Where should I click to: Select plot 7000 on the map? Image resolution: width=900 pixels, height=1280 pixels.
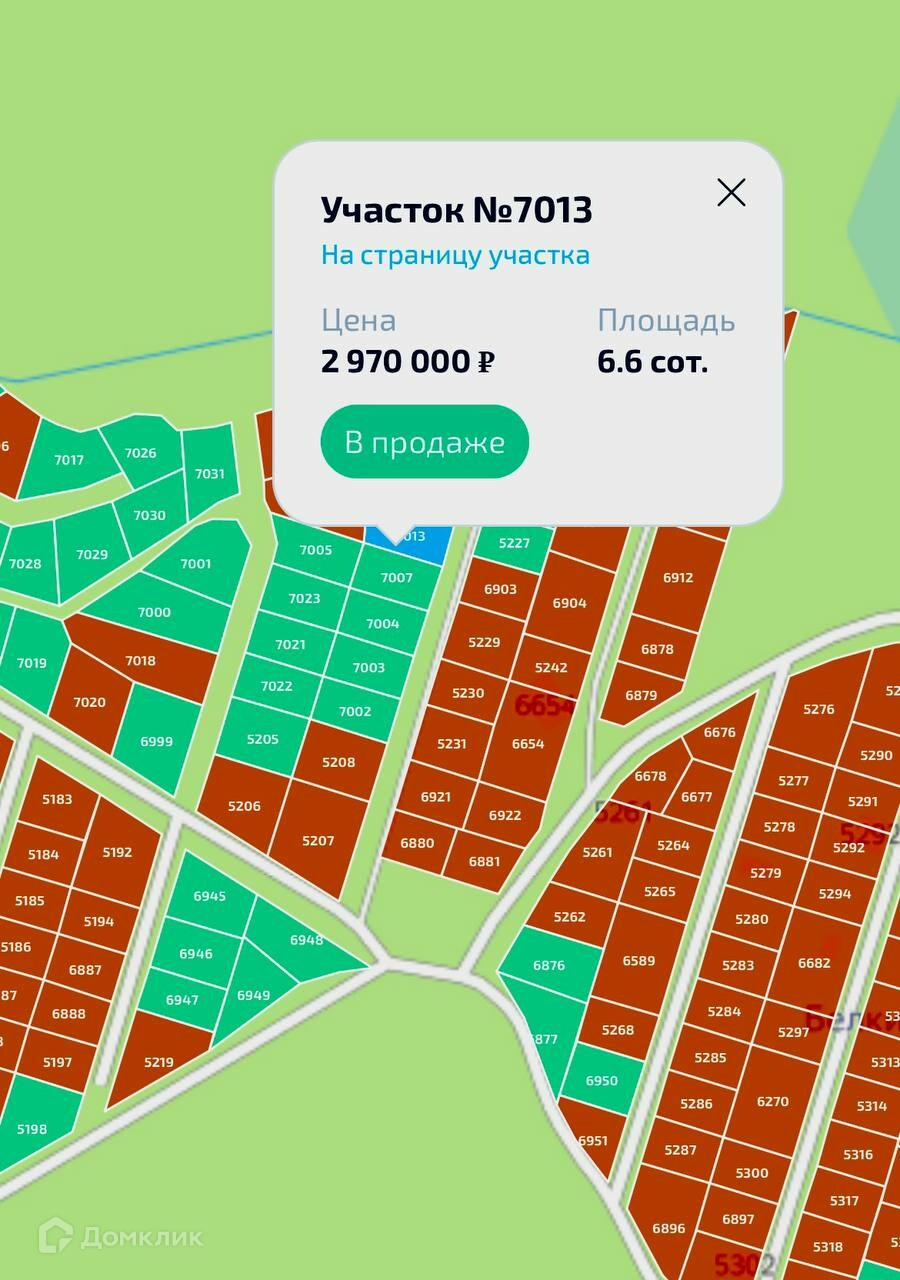click(x=154, y=611)
